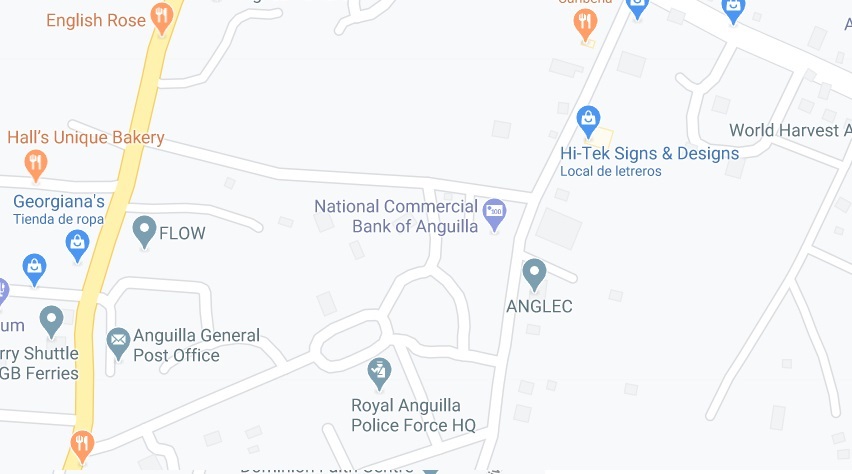Open the FLOW location pin
This screenshot has width=852, height=474.
[145, 232]
